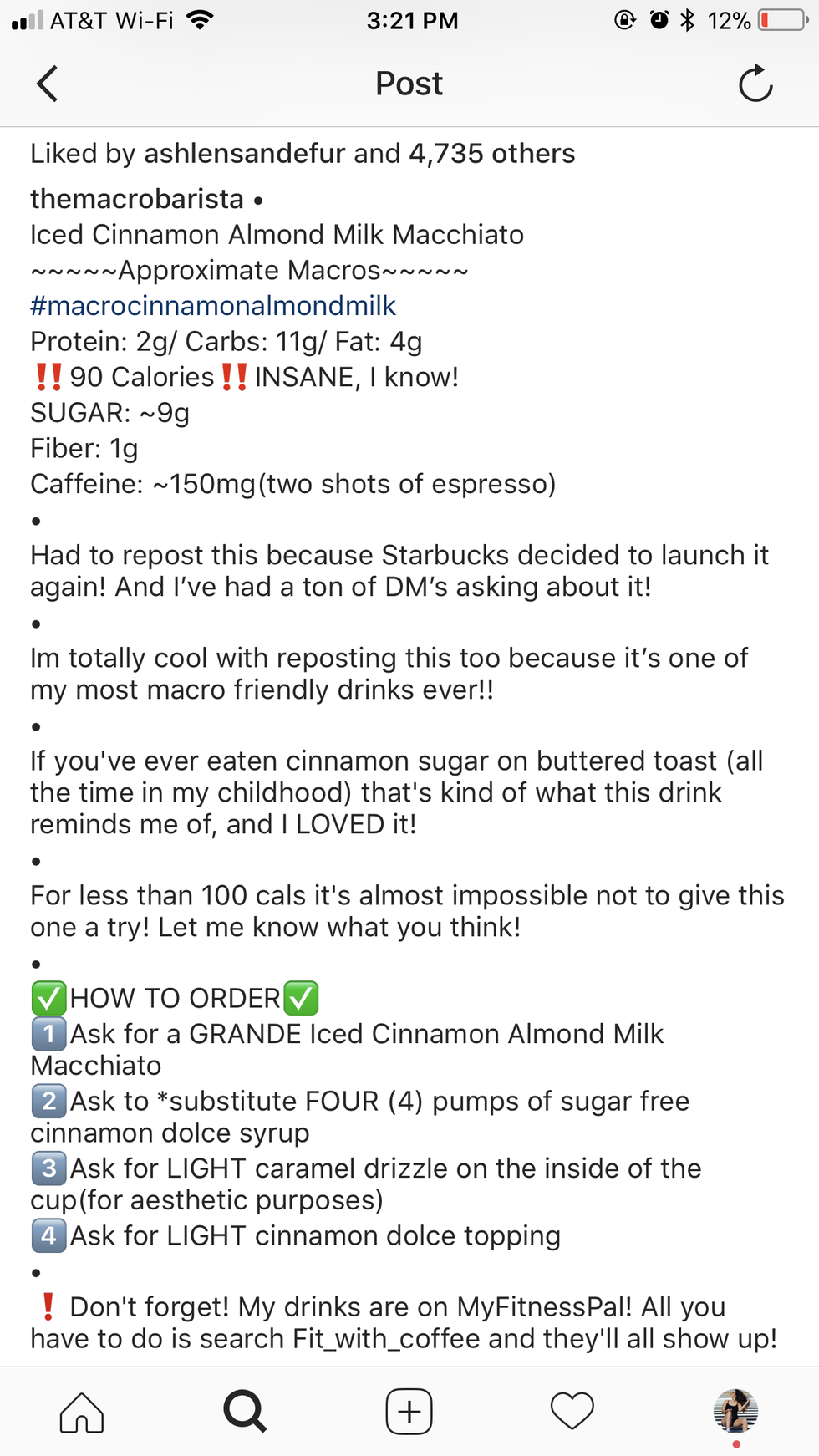Switch to the Home tab
The width and height of the screenshot is (819, 1456).
tap(82, 1412)
